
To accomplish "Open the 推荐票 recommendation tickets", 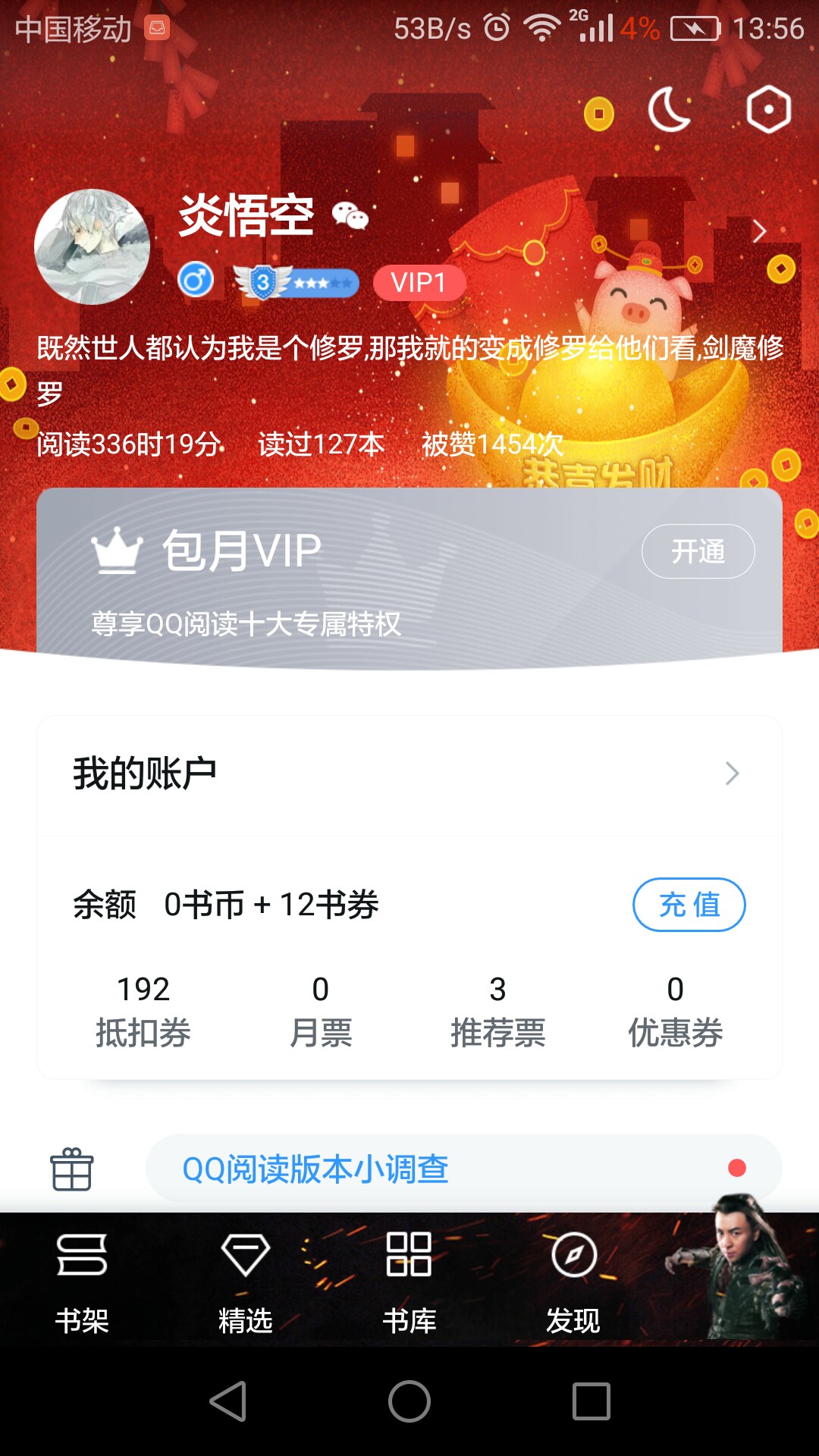I will click(x=497, y=1012).
